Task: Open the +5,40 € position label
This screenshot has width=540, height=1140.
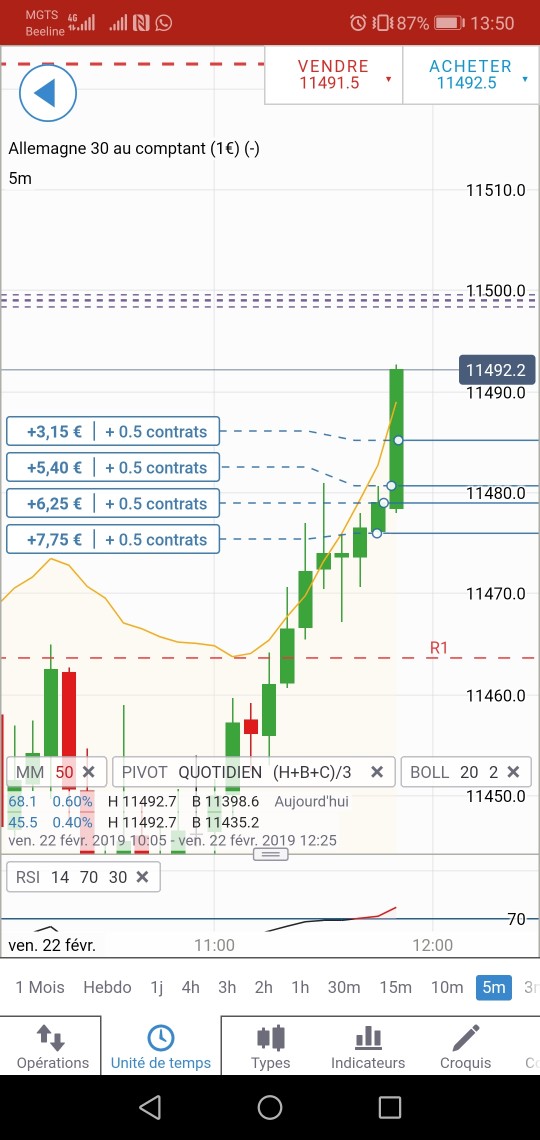Action: (x=113, y=467)
